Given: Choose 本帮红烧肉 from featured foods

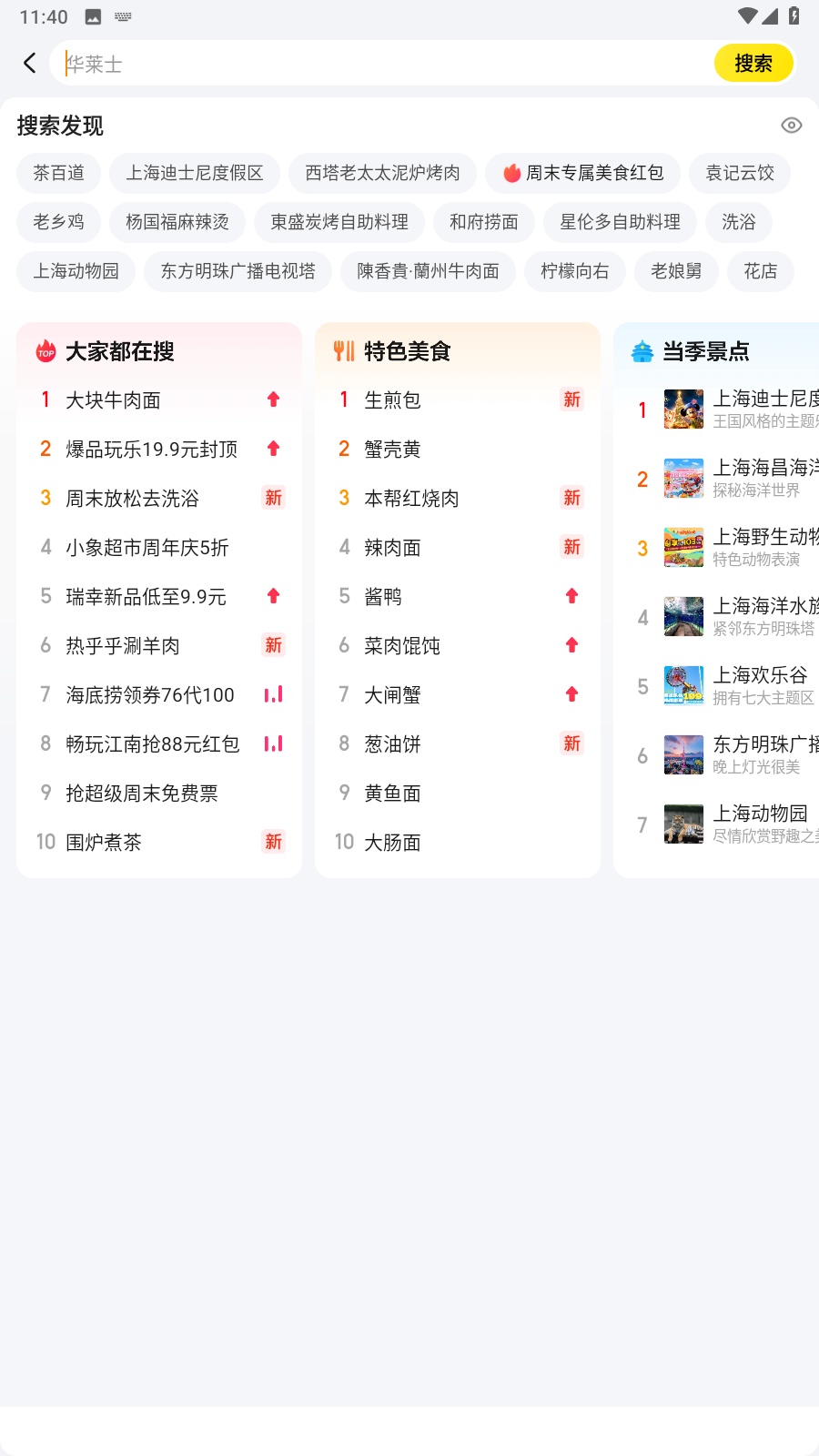Looking at the screenshot, I should 411,499.
